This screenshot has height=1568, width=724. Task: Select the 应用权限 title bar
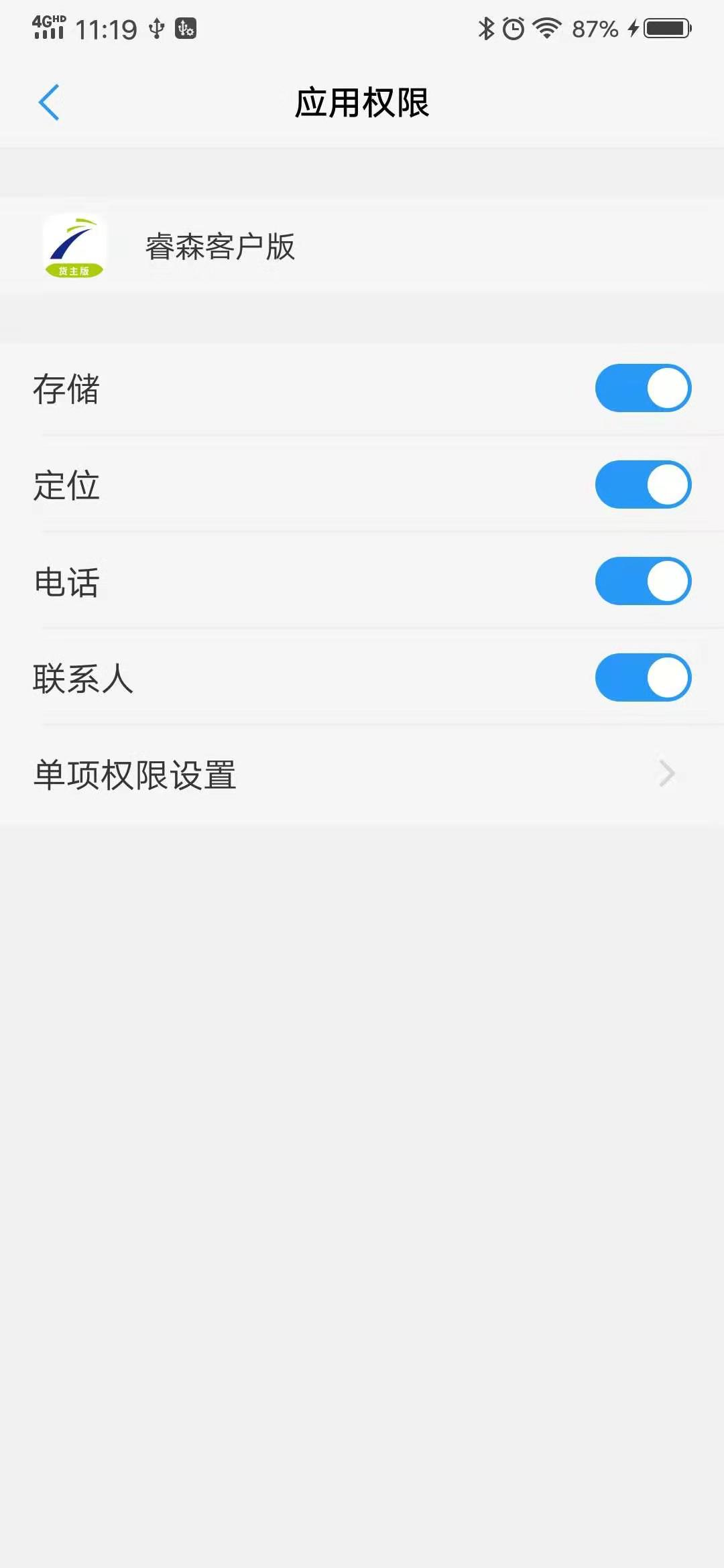pos(362,103)
